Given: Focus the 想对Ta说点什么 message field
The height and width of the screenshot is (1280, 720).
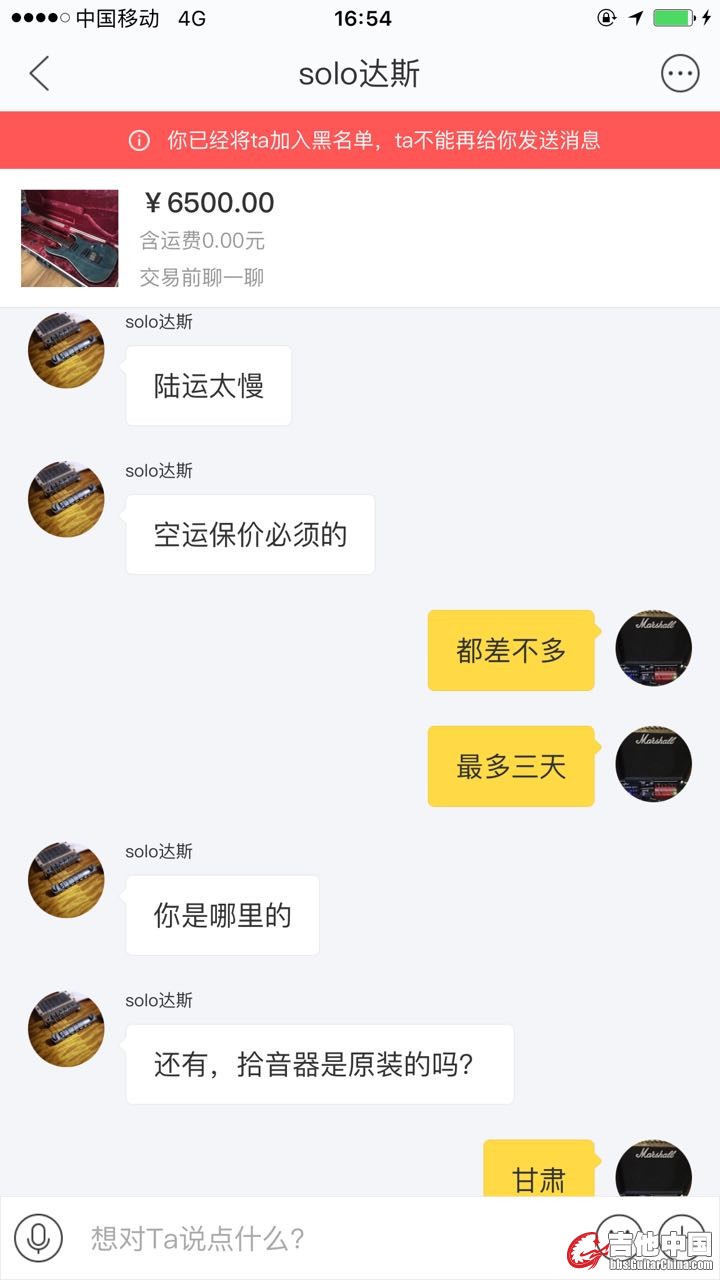Looking at the screenshot, I should [x=320, y=1239].
